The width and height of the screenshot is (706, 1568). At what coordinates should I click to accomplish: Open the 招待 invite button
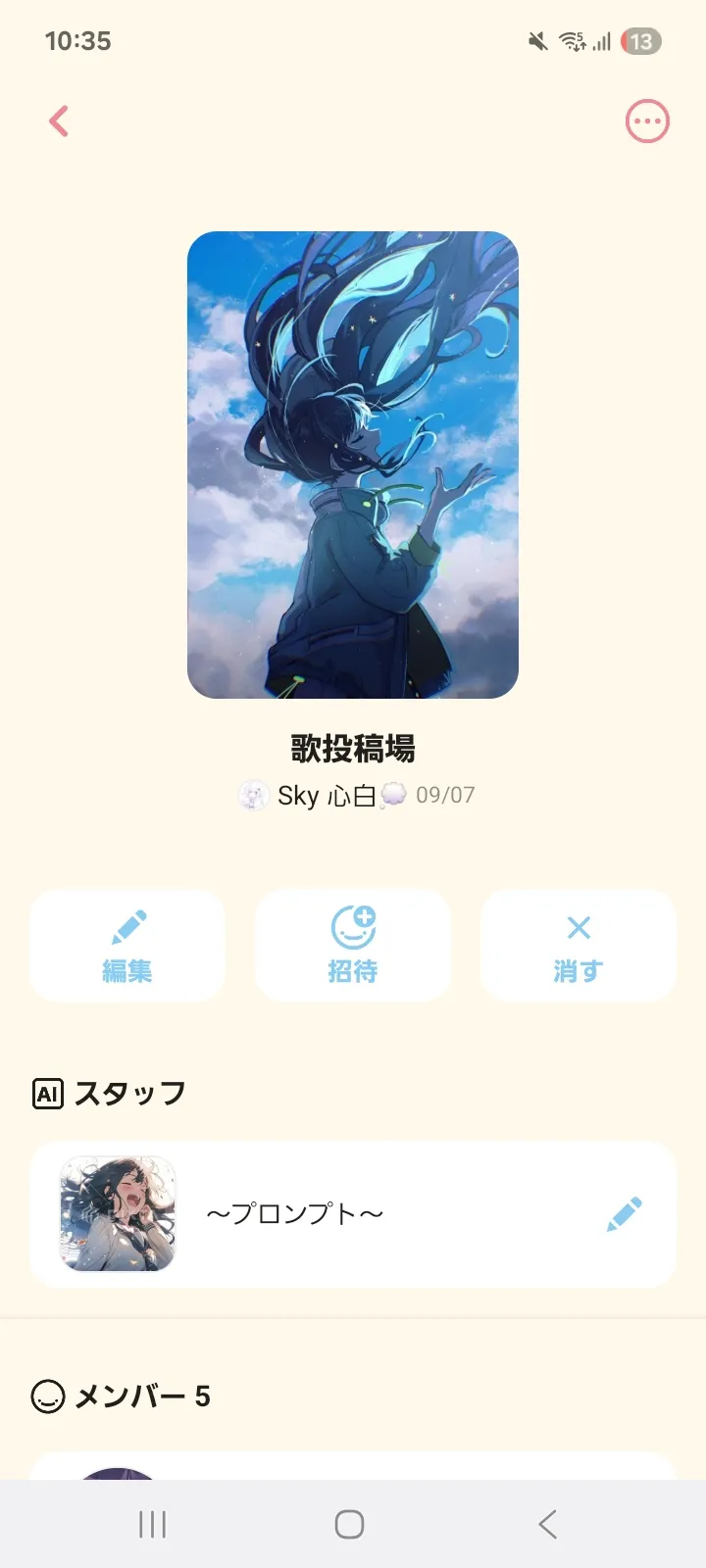click(x=353, y=946)
